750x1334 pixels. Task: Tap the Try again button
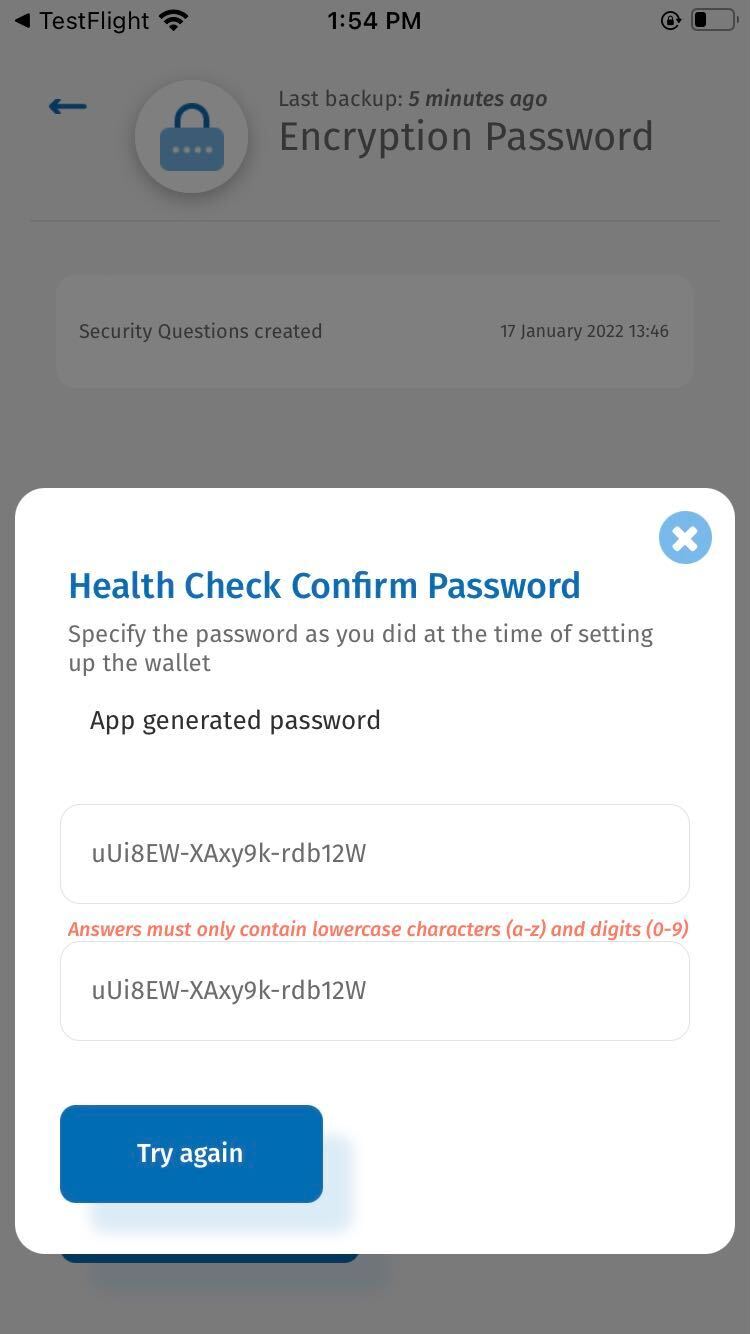[x=191, y=1153]
